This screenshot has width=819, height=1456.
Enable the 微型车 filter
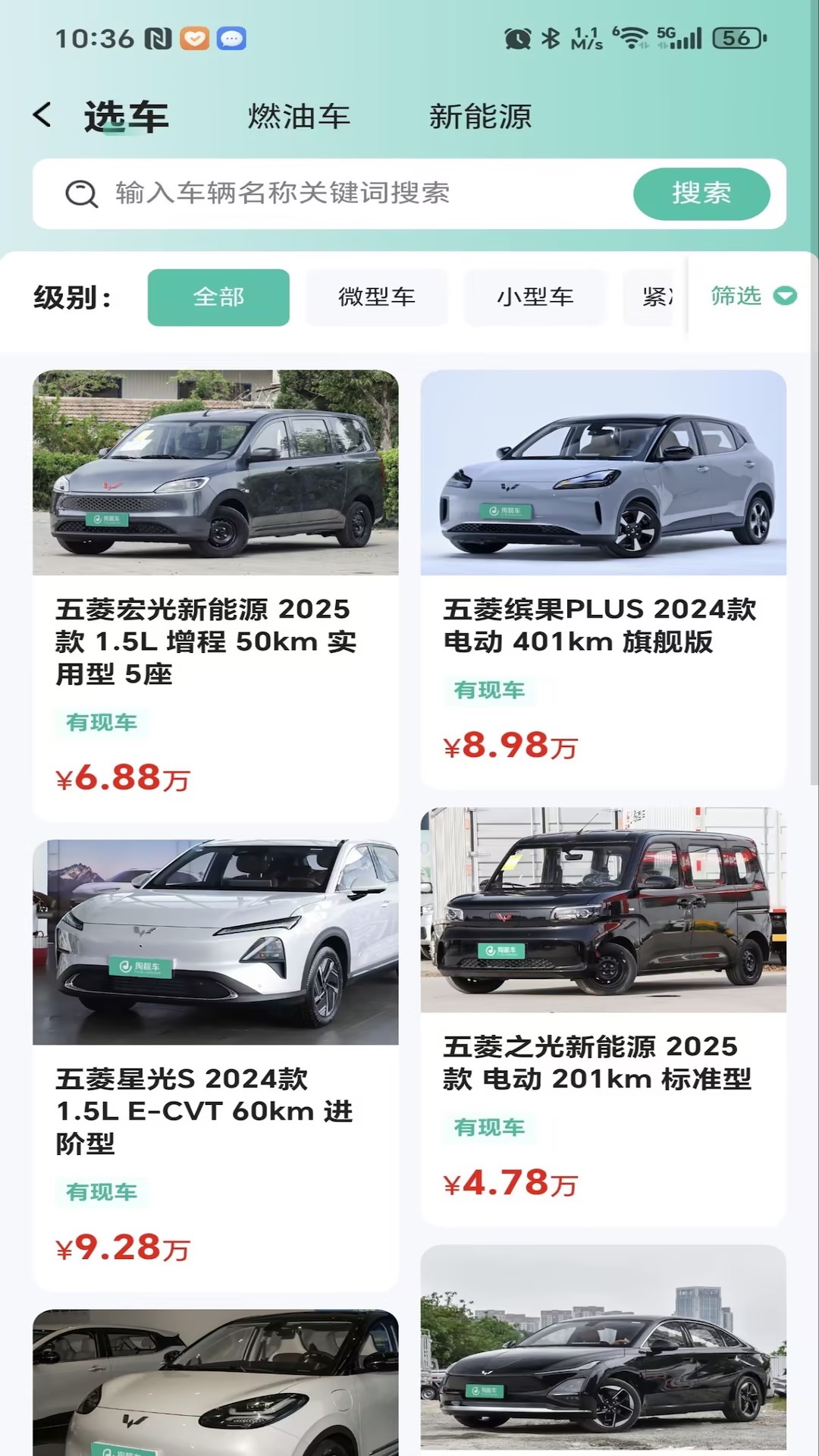[377, 297]
